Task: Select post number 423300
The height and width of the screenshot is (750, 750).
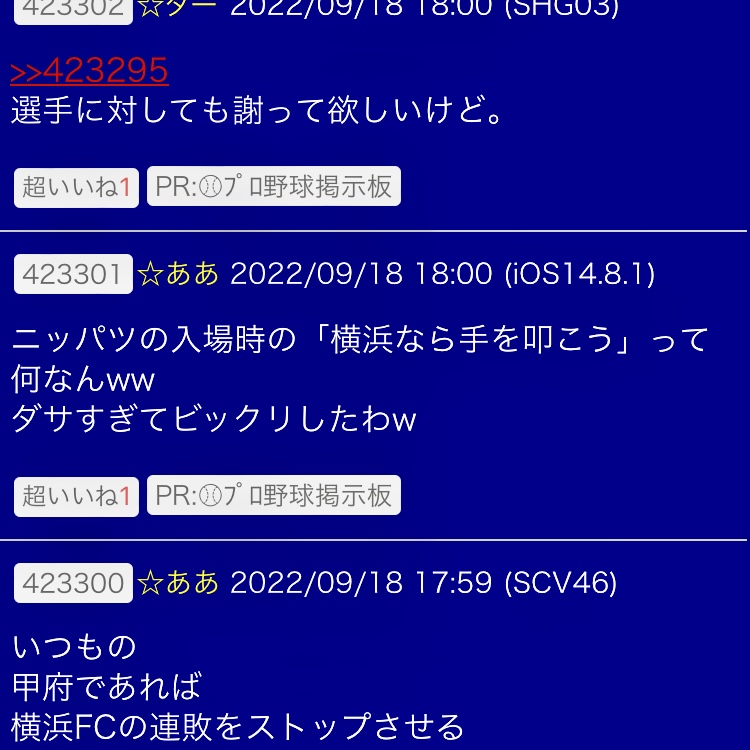Action: point(73,582)
